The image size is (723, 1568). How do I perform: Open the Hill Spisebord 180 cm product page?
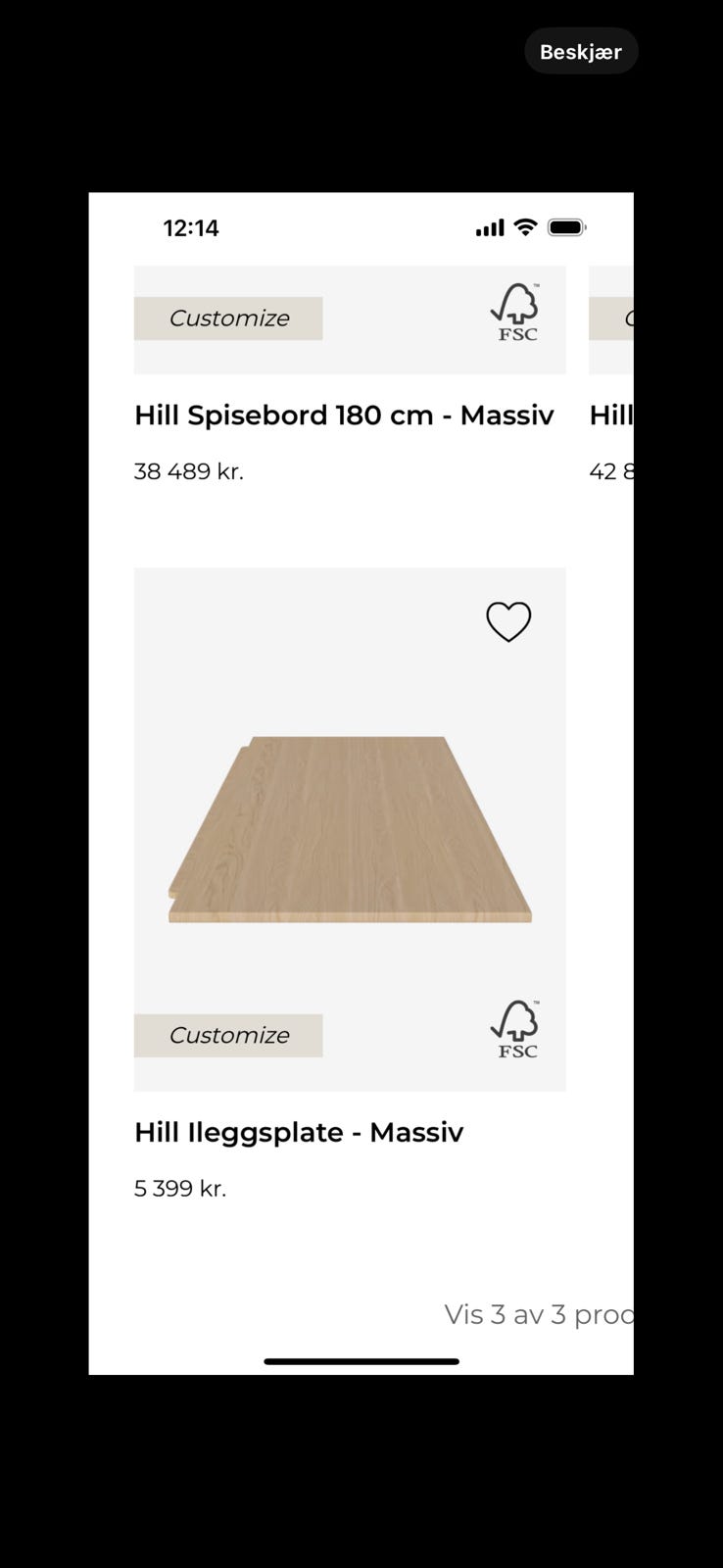(x=344, y=416)
